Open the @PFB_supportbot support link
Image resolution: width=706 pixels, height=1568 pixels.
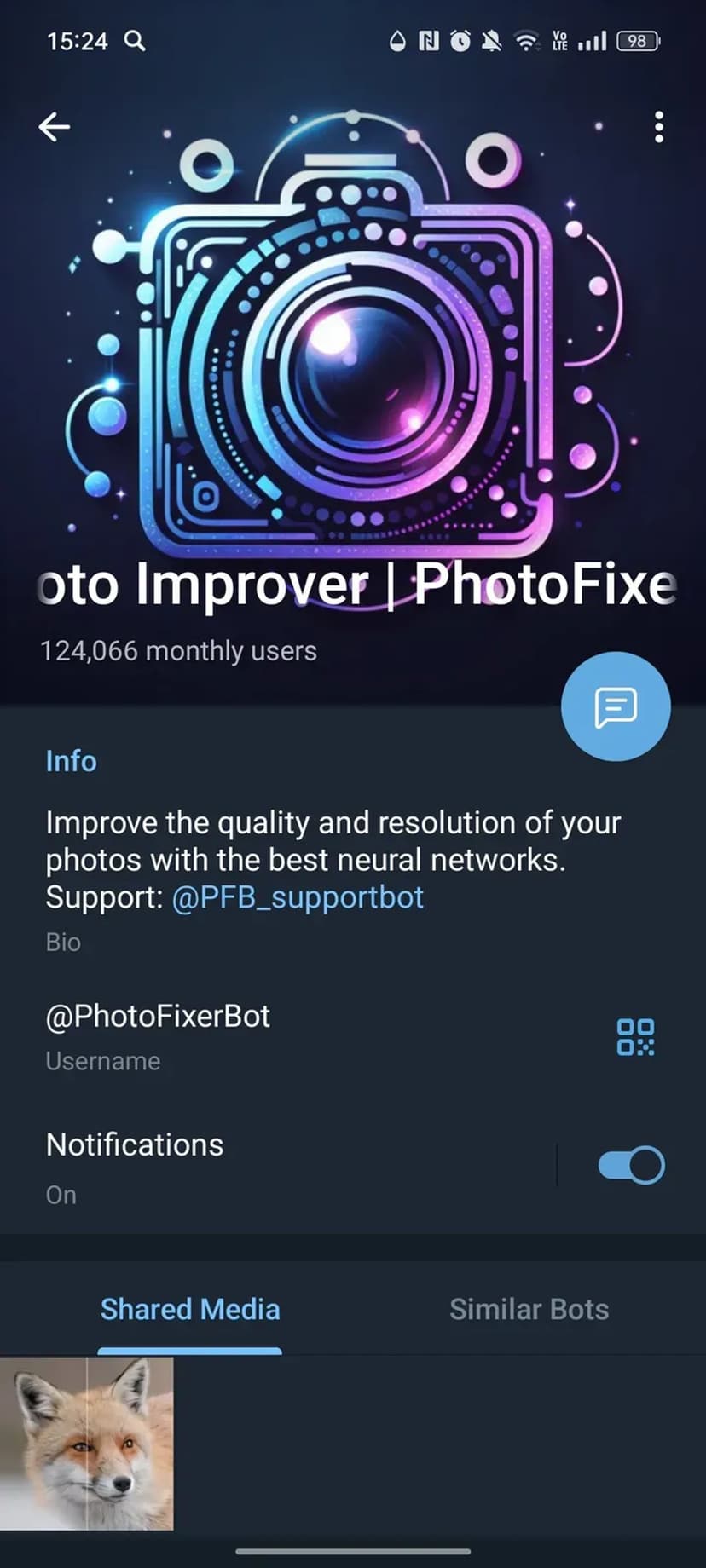pos(298,897)
